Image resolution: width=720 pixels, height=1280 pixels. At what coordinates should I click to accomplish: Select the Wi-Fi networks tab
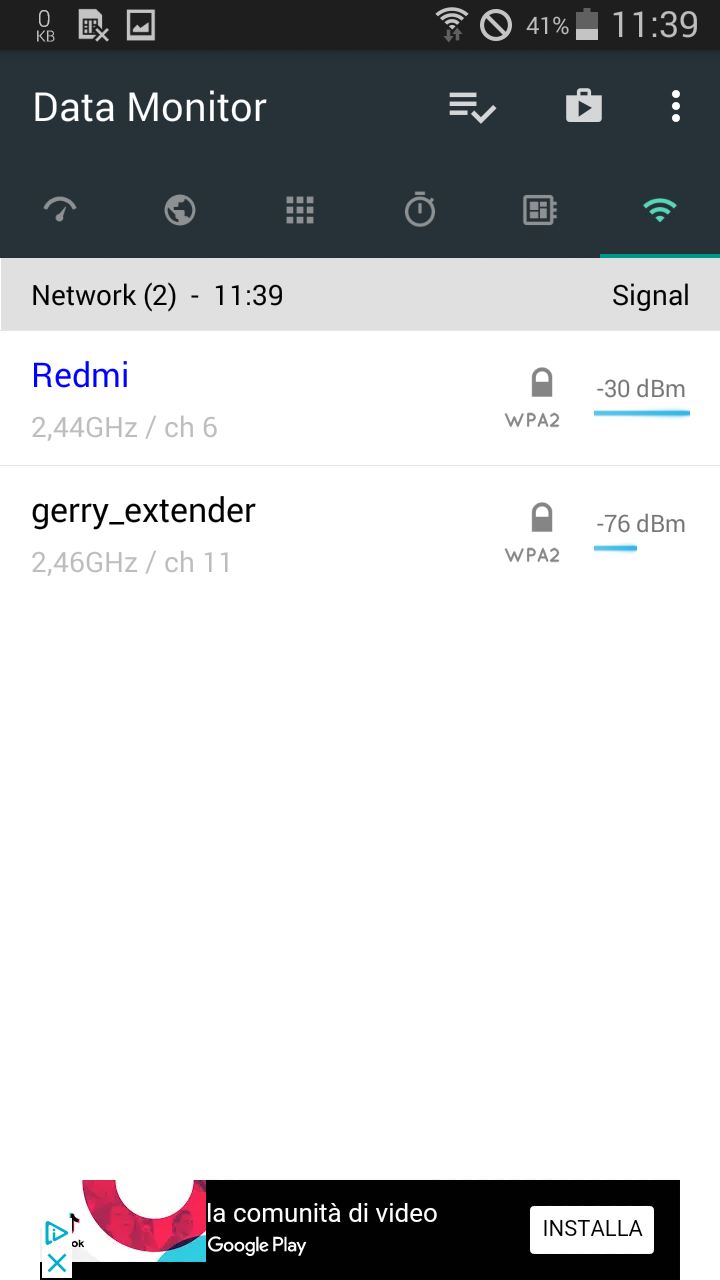660,210
